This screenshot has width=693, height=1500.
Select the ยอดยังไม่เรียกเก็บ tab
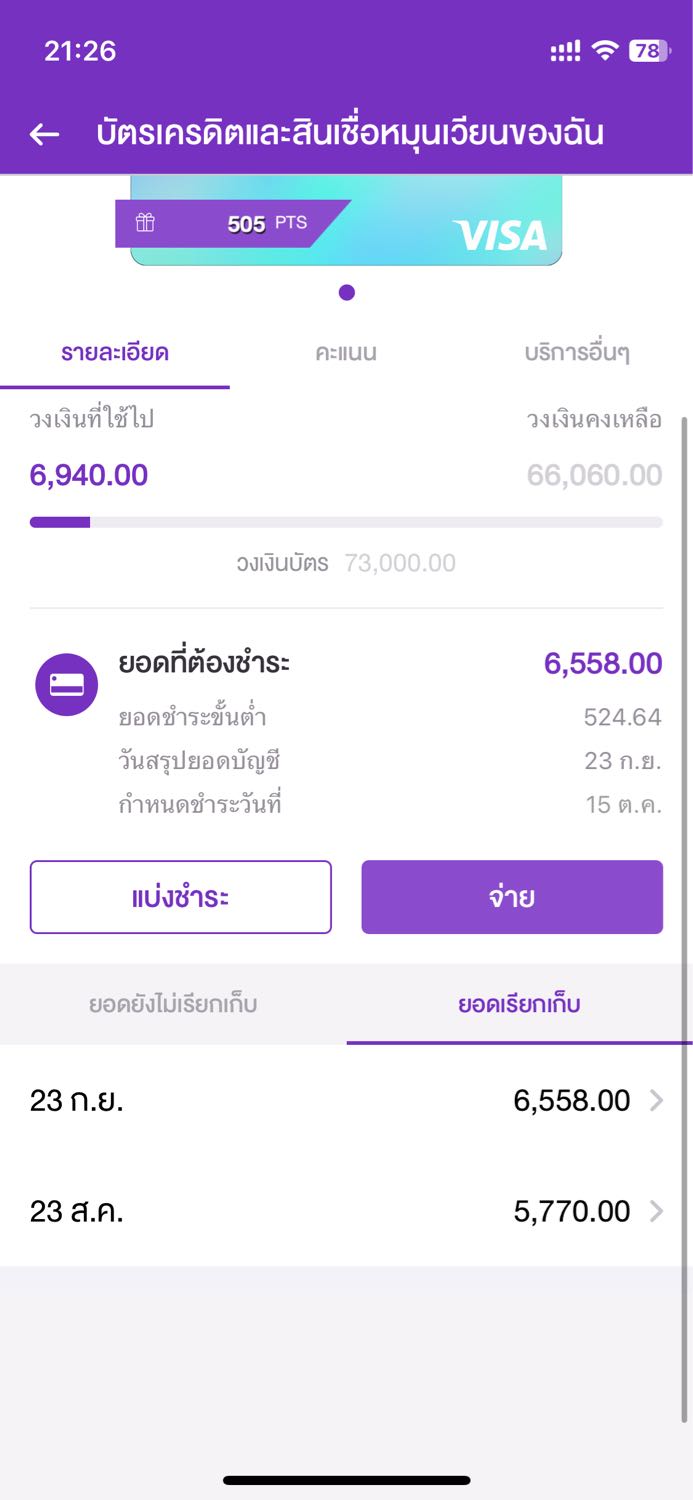pyautogui.click(x=173, y=1004)
